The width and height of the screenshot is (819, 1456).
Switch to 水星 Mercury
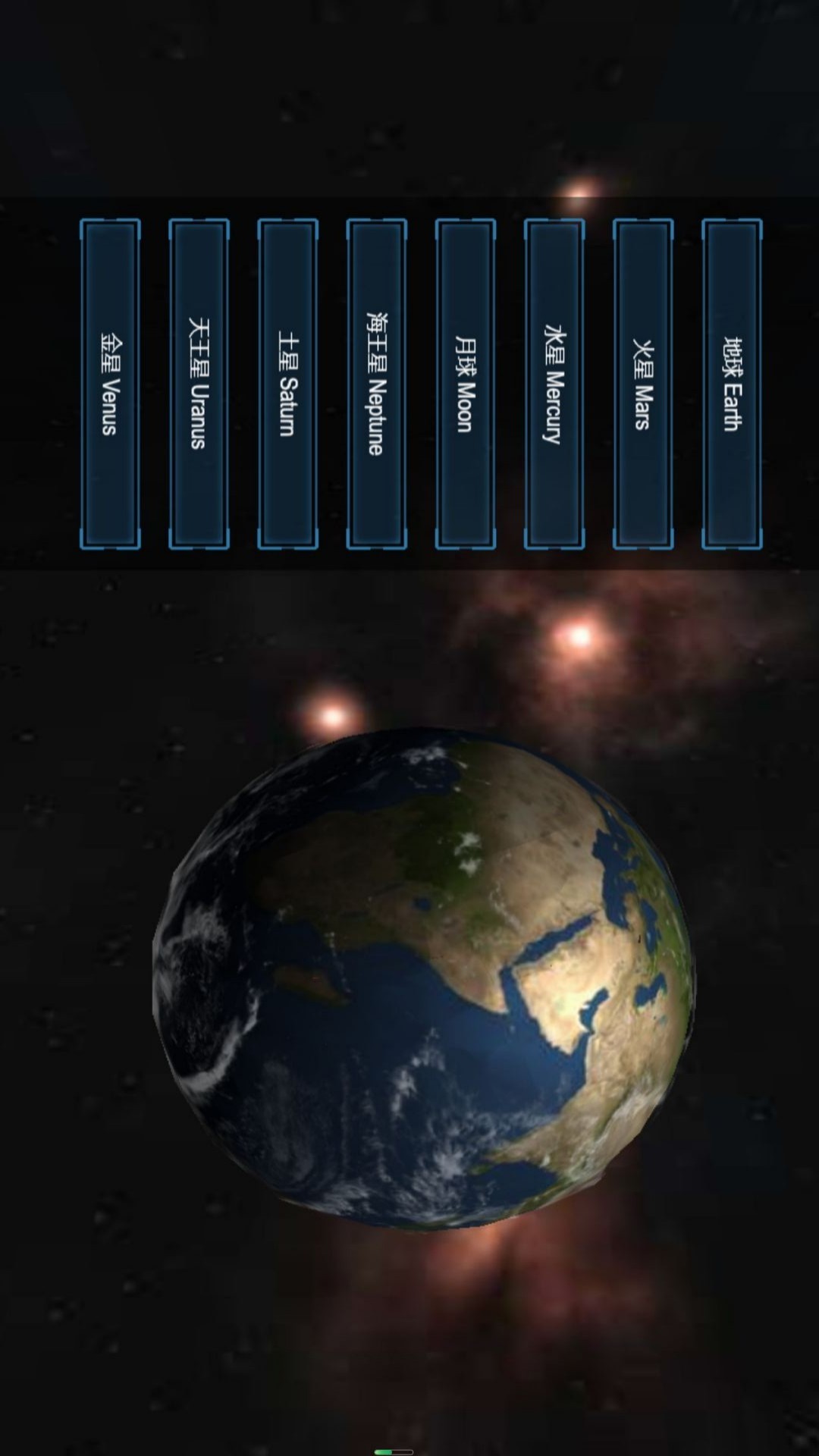pos(554,384)
